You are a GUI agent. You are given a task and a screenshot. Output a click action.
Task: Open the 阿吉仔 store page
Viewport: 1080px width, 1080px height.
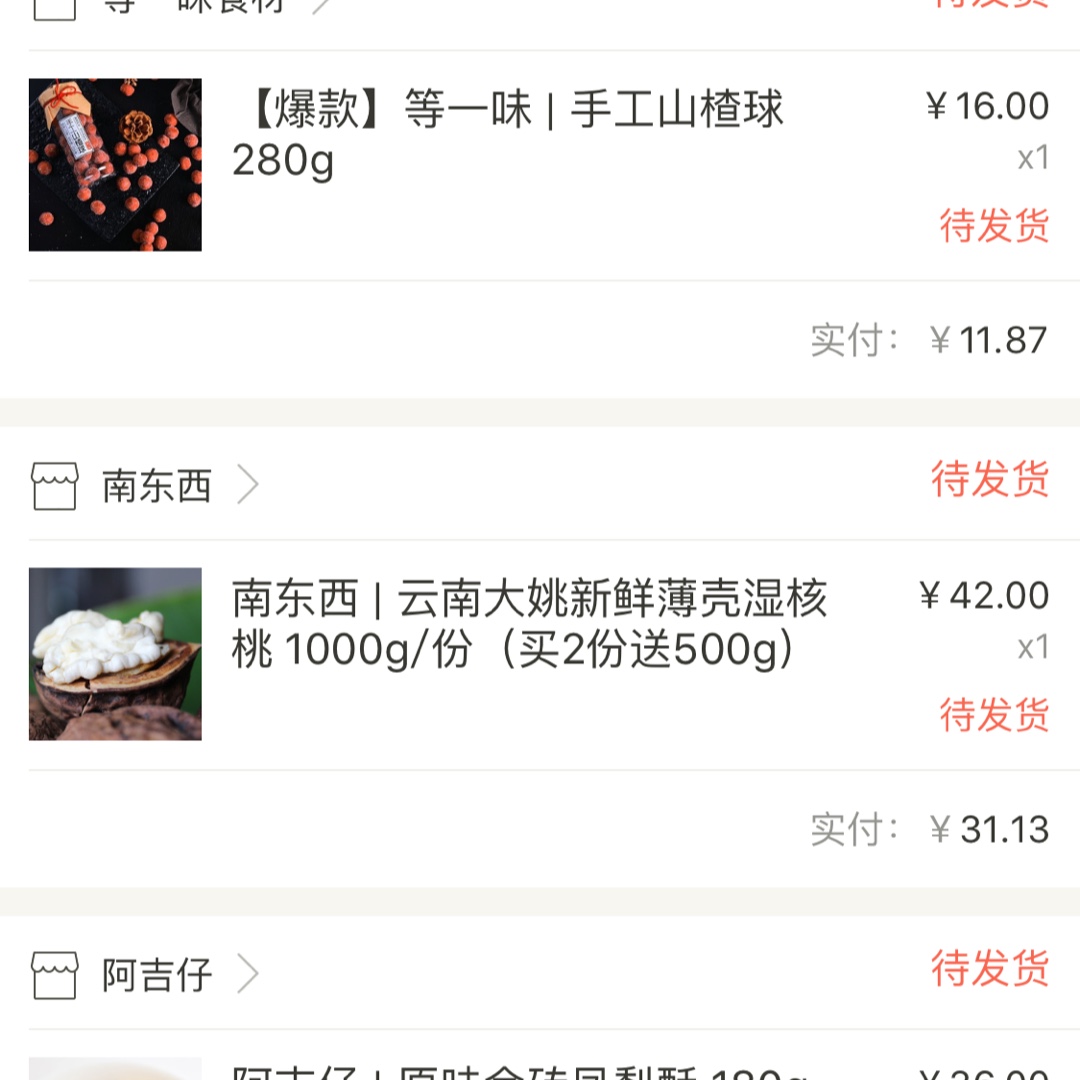(x=157, y=975)
